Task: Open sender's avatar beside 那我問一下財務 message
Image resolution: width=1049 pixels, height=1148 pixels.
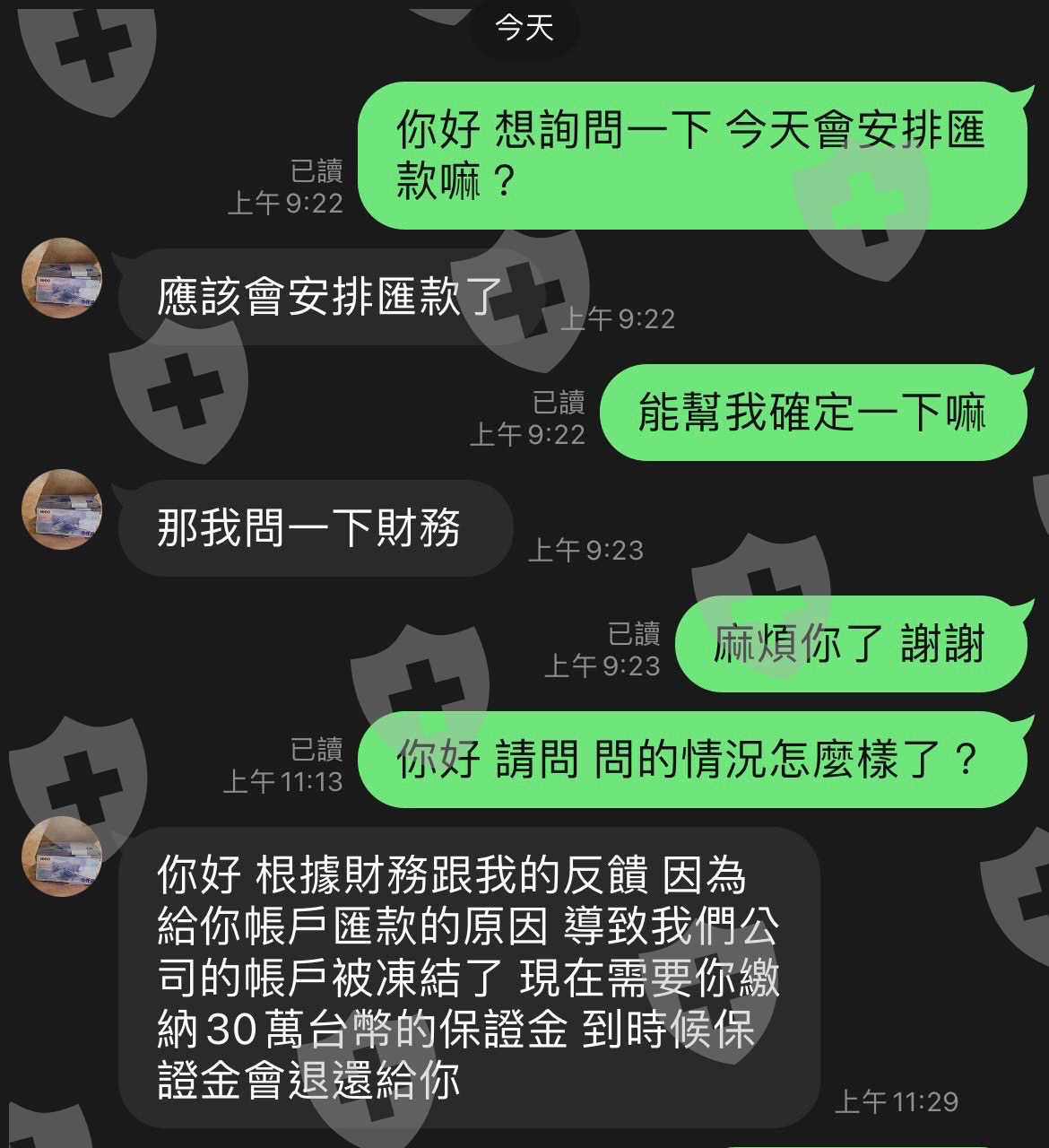Action: click(x=62, y=509)
